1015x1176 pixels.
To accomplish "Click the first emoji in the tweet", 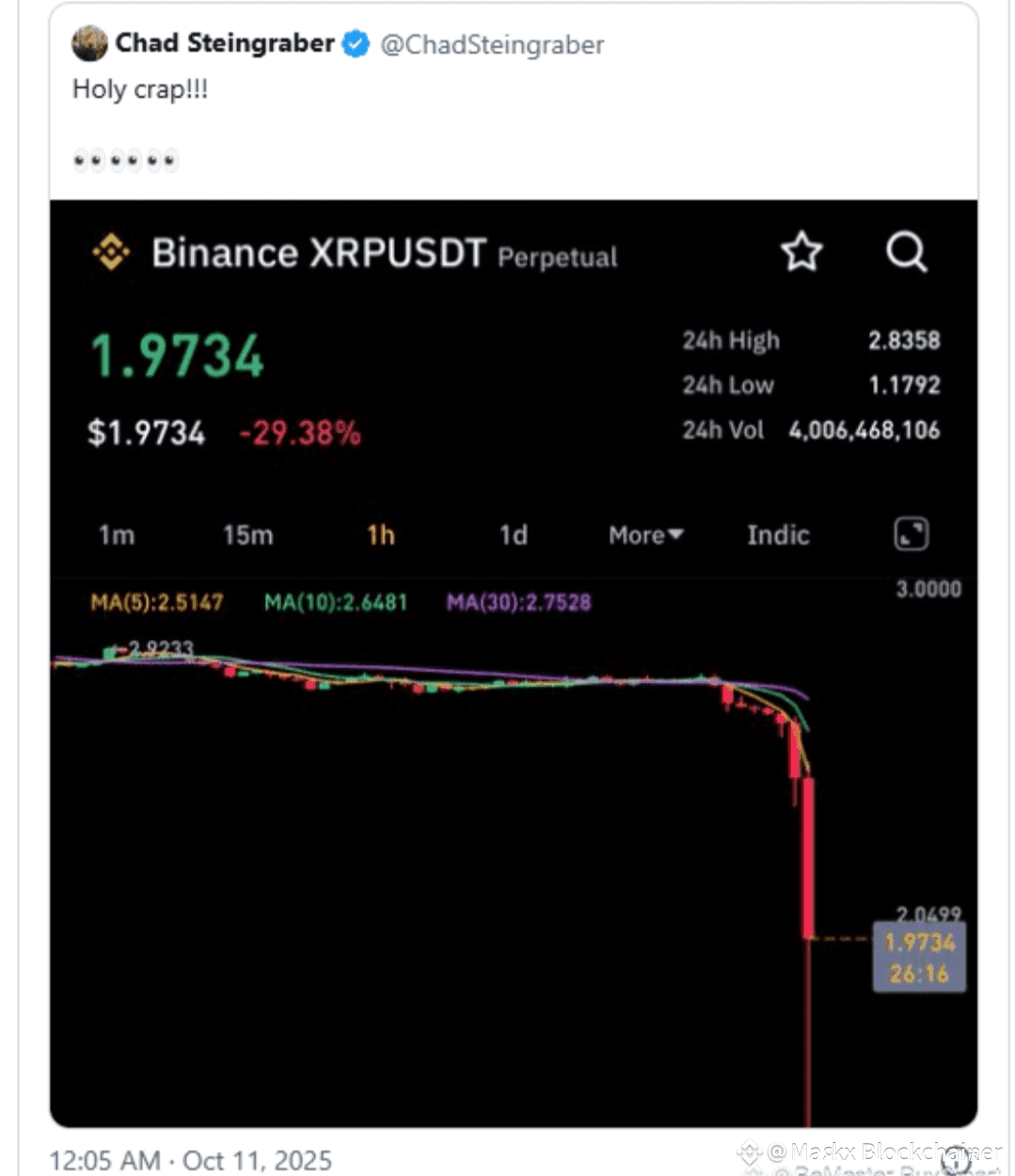I will (79, 160).
